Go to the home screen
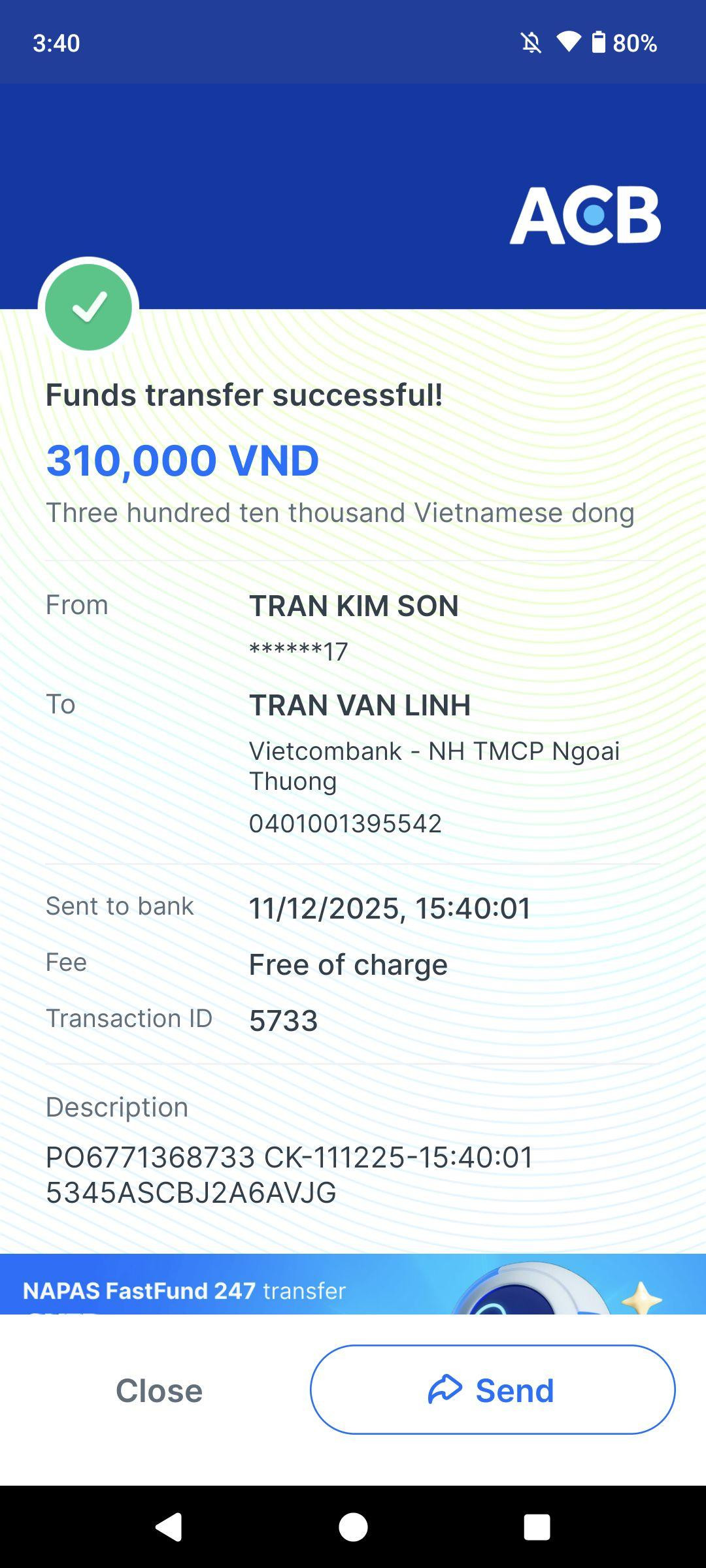 click(x=353, y=1527)
